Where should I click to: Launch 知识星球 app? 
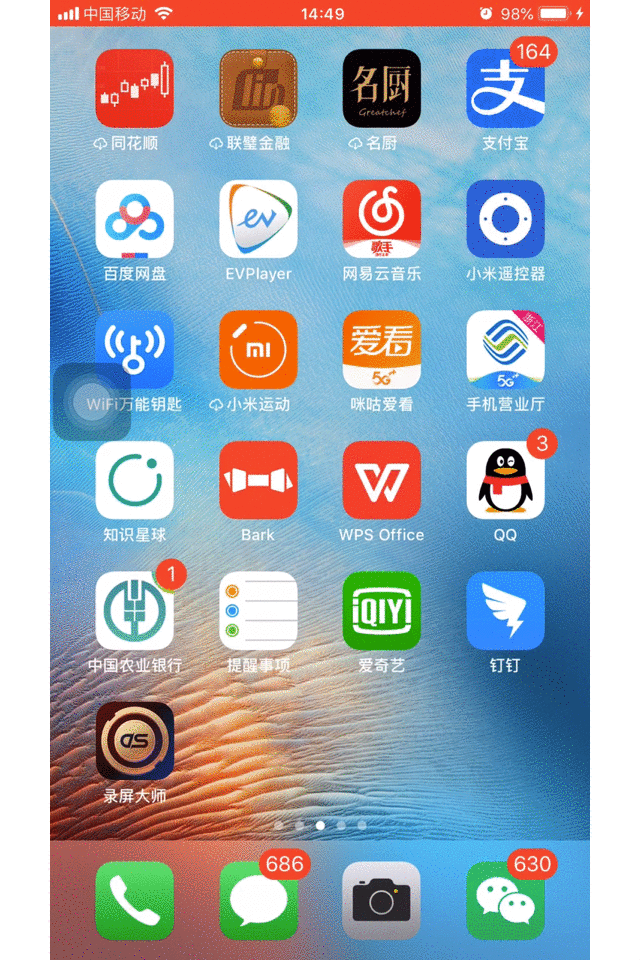pyautogui.click(x=134, y=480)
